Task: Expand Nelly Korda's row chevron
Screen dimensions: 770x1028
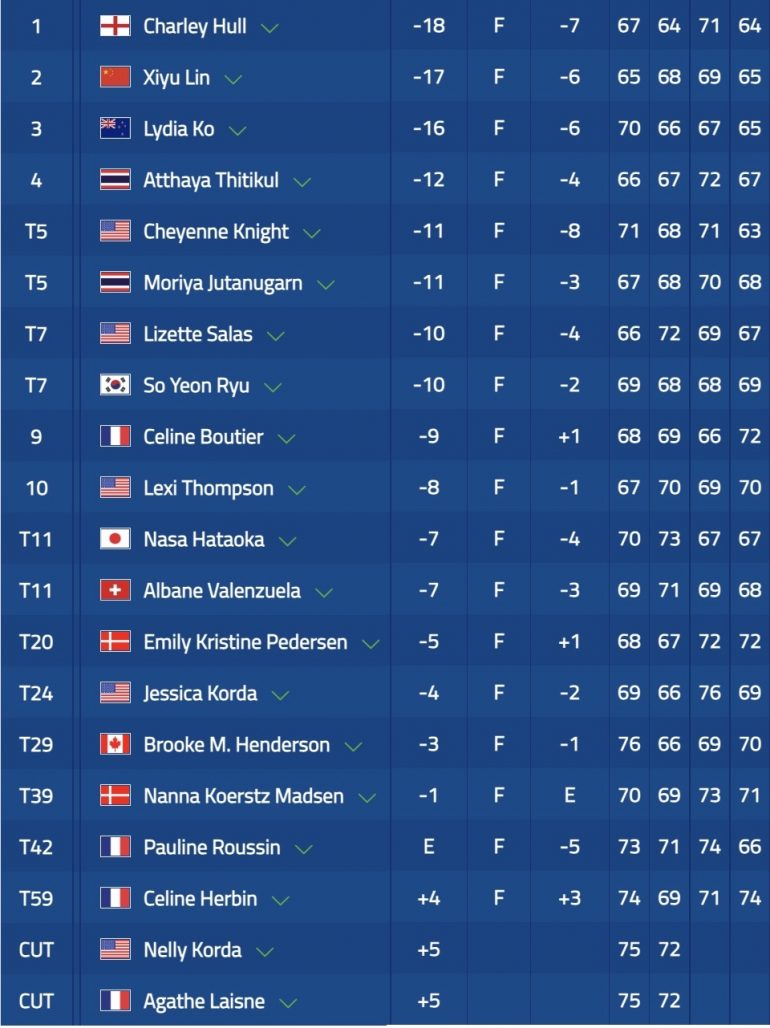Action: 265,952
